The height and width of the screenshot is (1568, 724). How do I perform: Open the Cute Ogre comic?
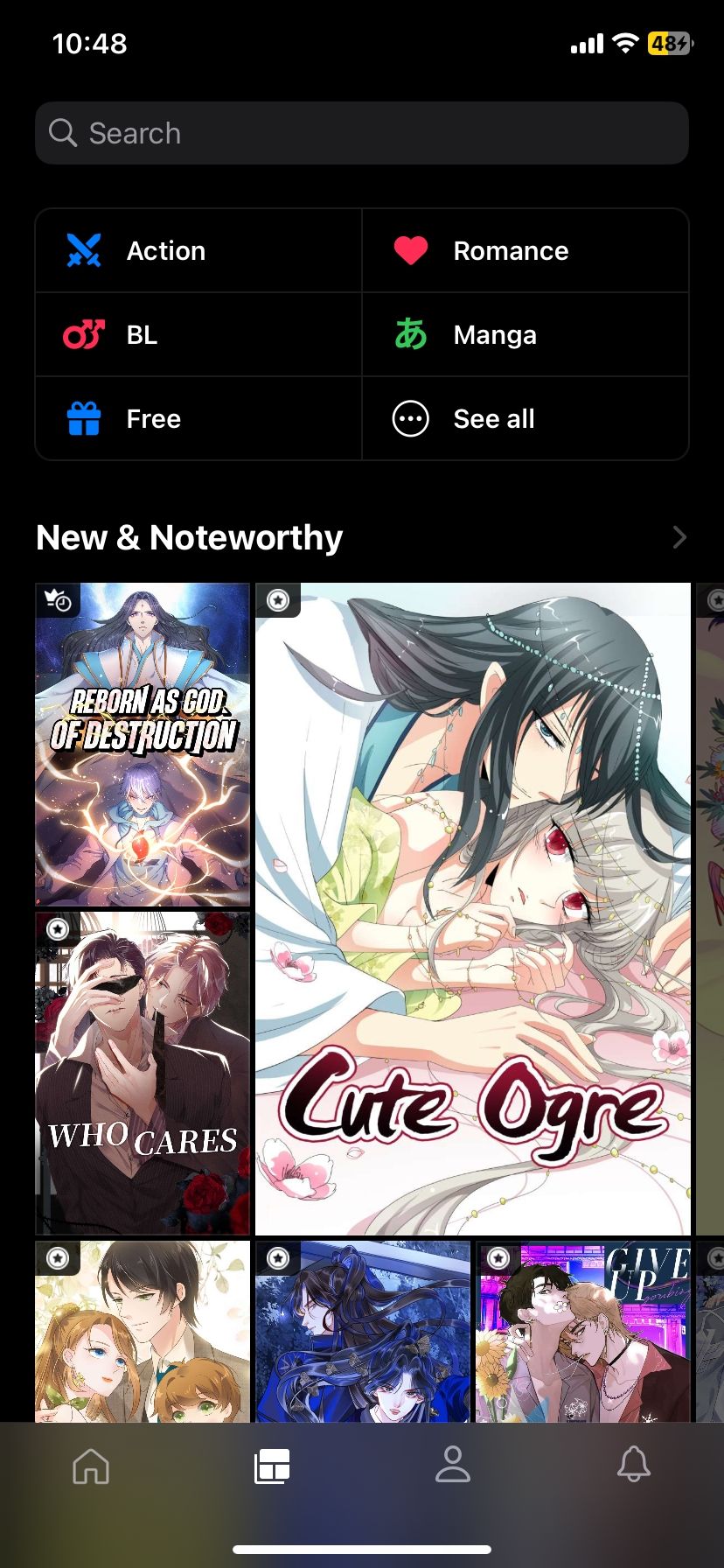(472, 910)
